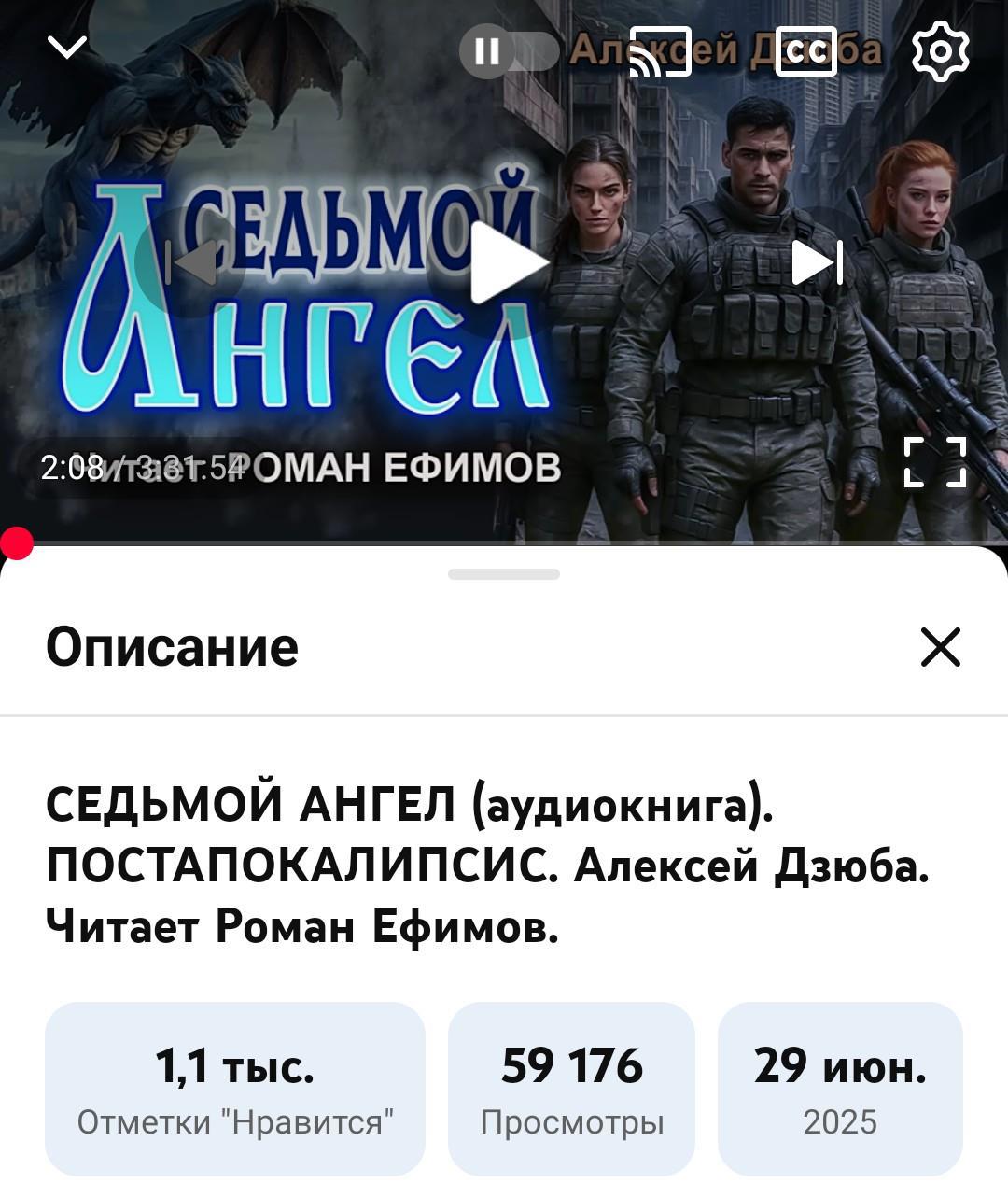Enter fullscreen mode
The image size is (1008, 1197).
tap(935, 463)
